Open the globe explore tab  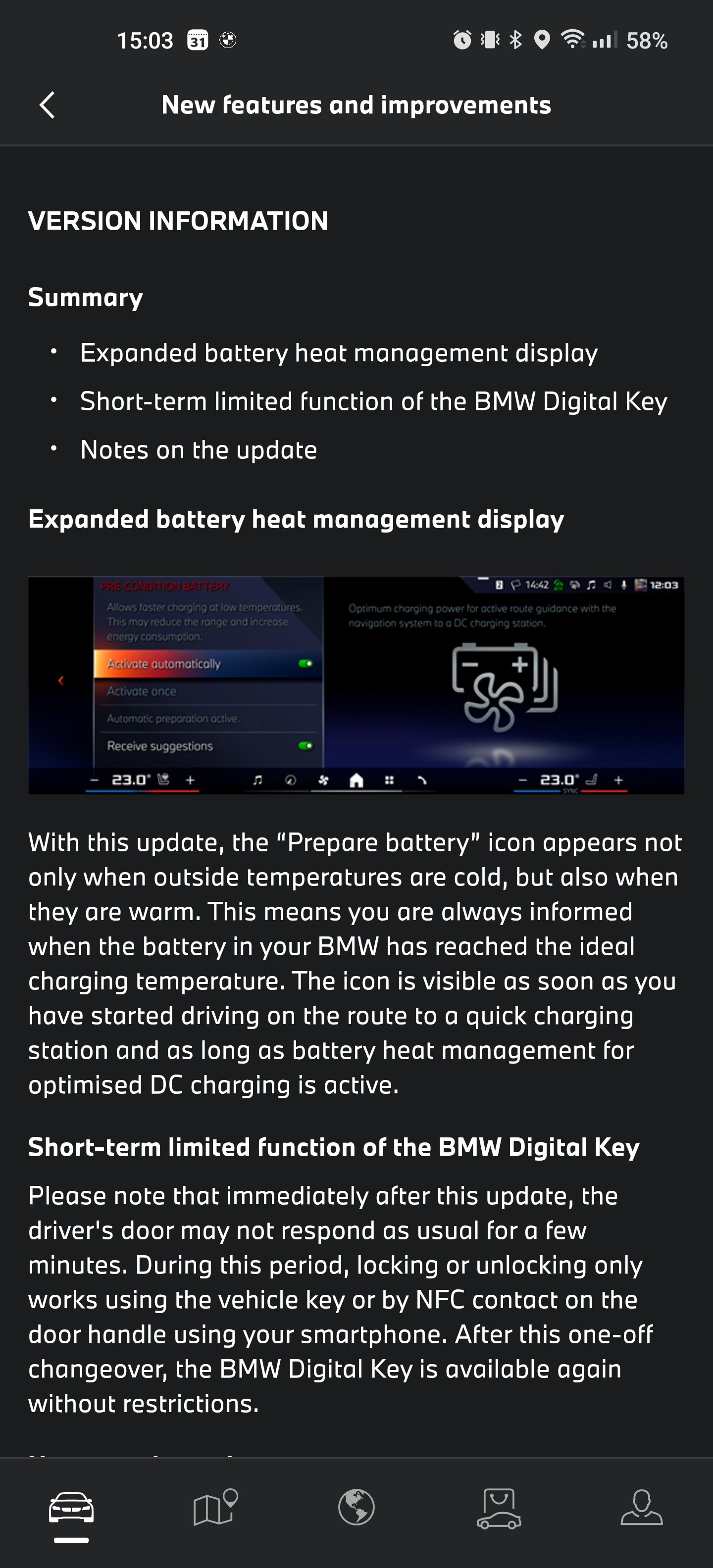coord(356,1508)
